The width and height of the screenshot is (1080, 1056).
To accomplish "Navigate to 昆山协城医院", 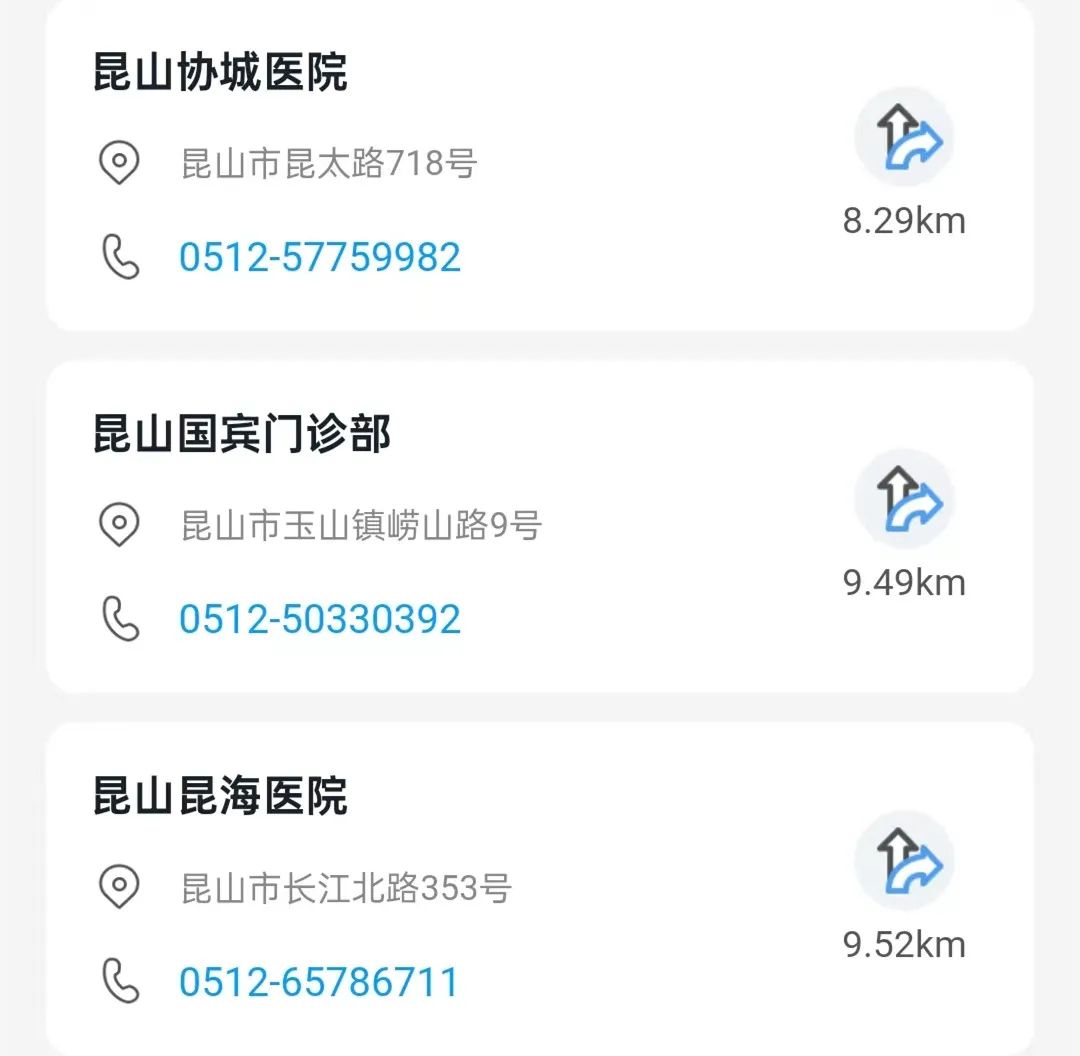I will [x=904, y=138].
